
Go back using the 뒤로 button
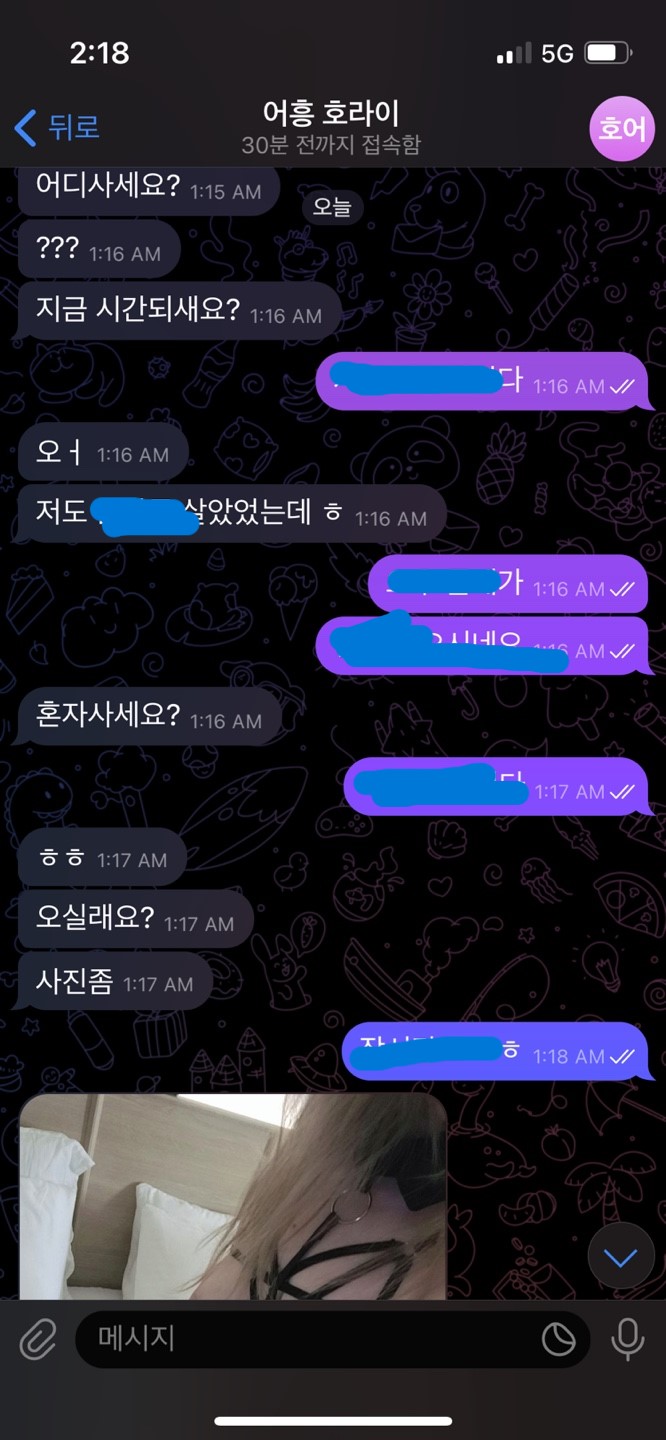(57, 127)
